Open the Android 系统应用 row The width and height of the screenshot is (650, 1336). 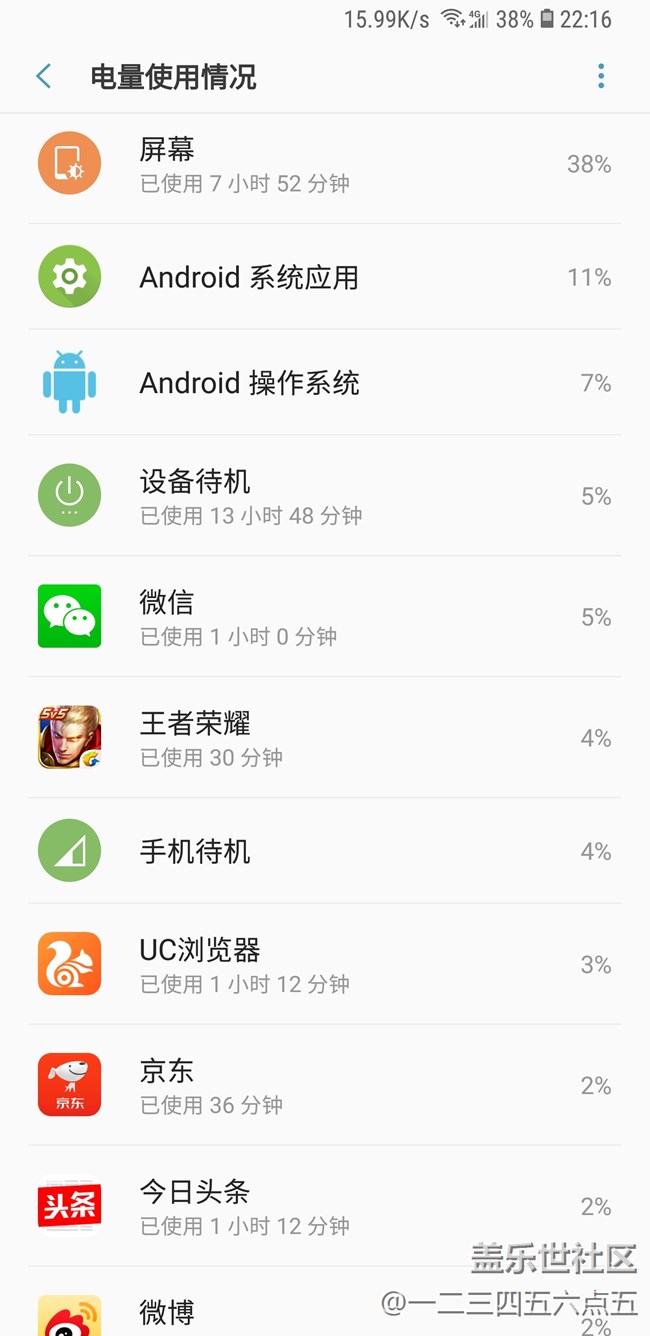point(324,277)
